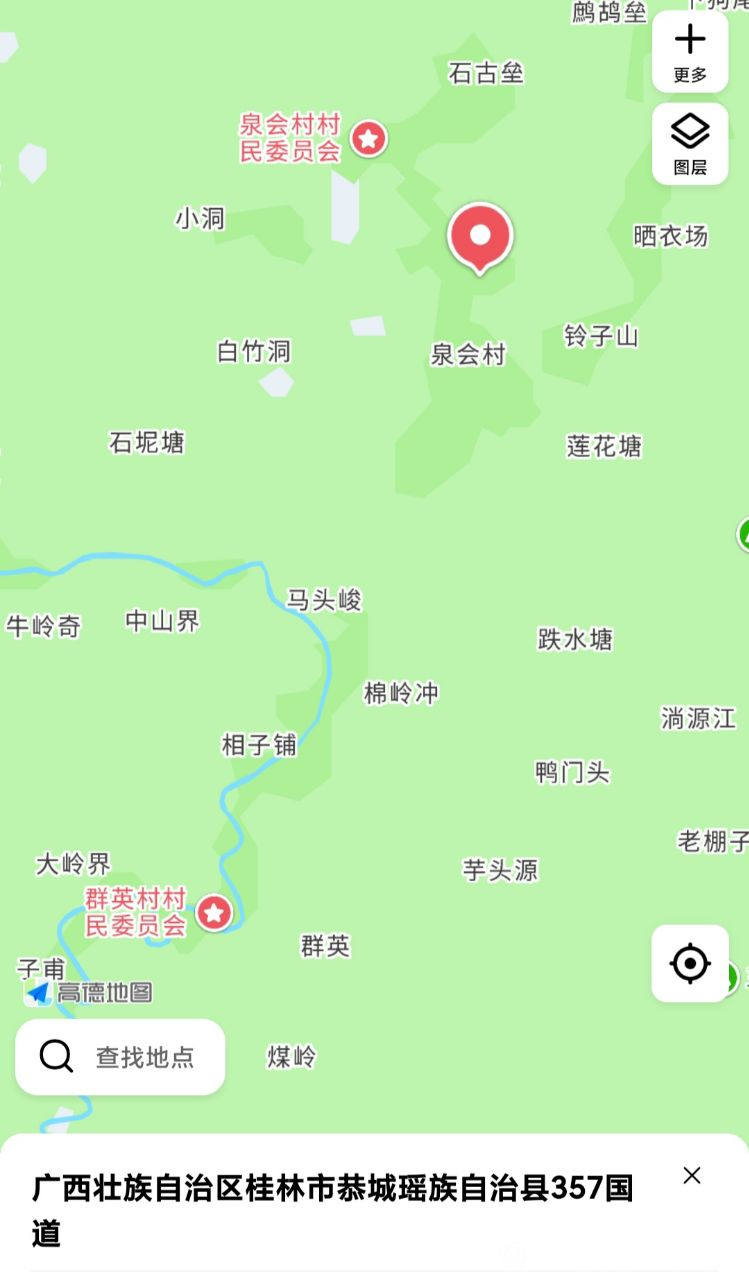
Task: Close the 357国道 address panel
Action: pos(692,1176)
